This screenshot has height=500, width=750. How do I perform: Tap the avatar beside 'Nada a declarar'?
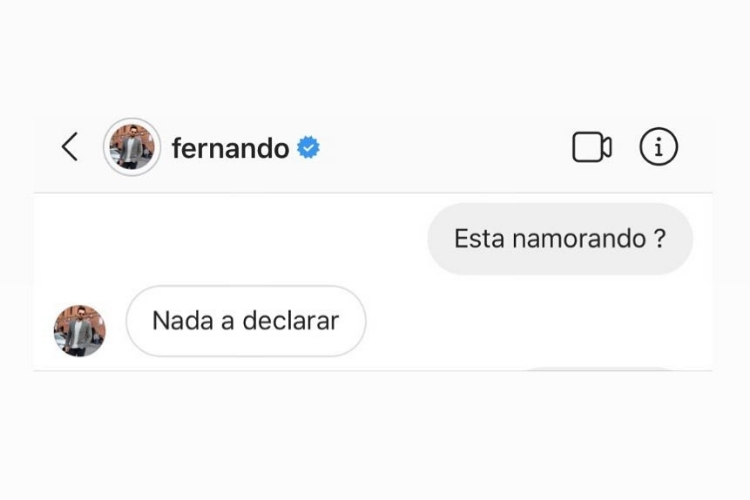tap(80, 331)
